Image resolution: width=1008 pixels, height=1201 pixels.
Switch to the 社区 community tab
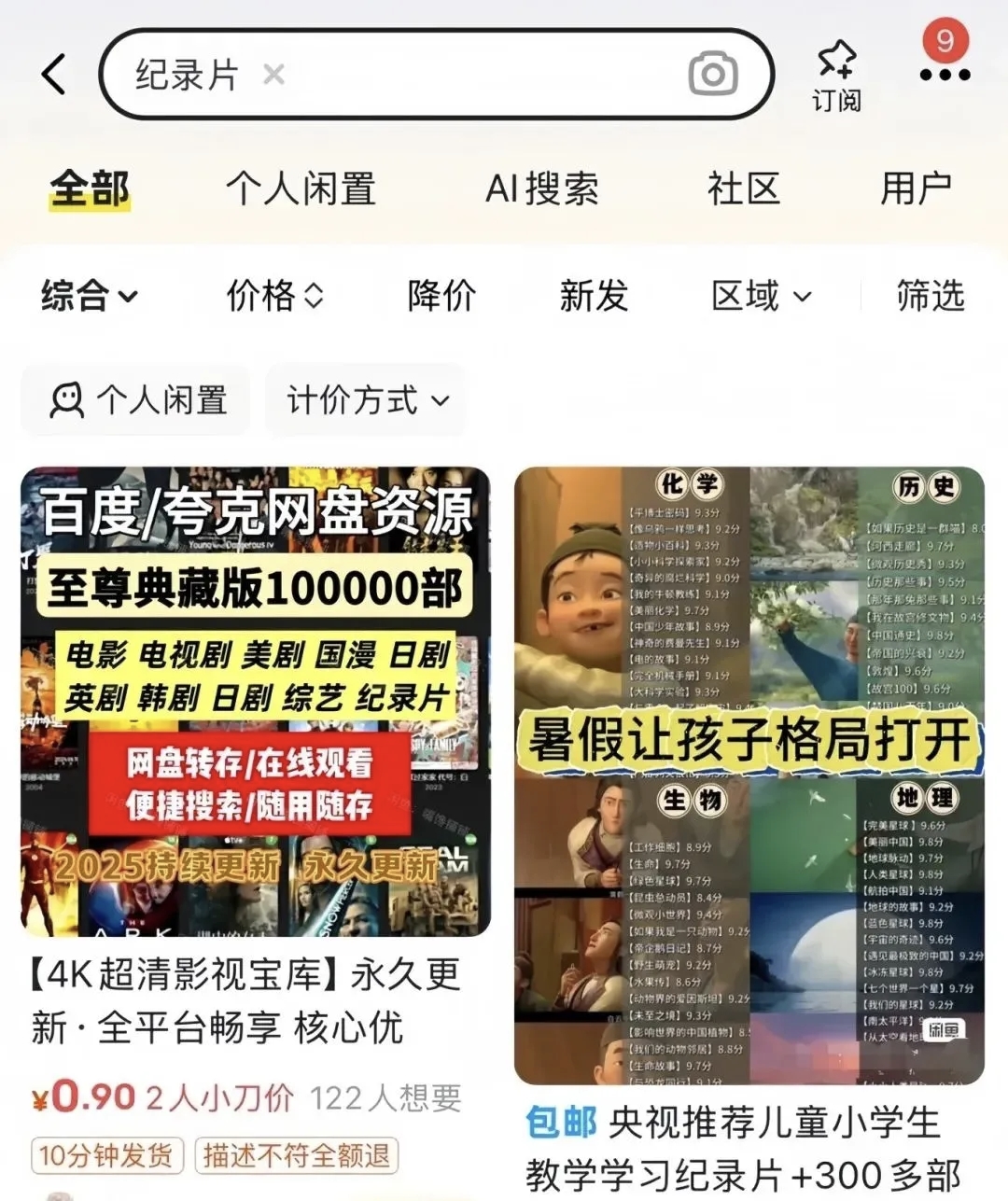pos(743,189)
